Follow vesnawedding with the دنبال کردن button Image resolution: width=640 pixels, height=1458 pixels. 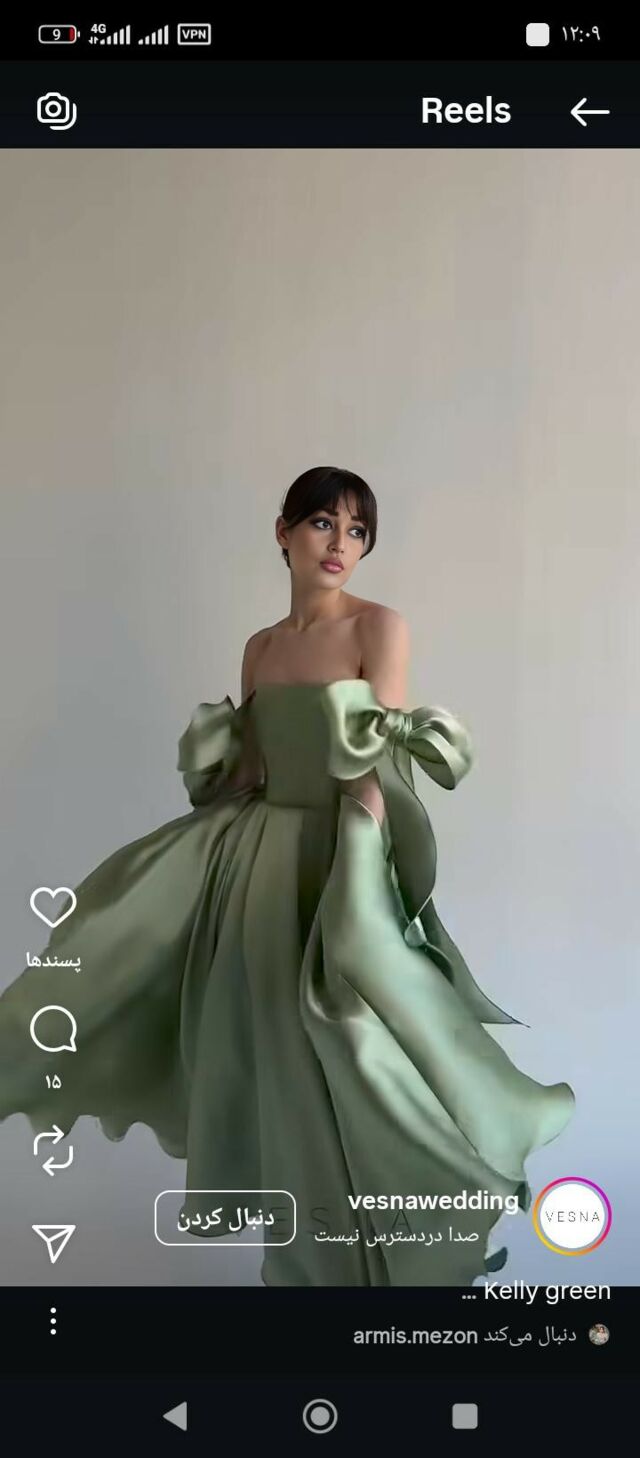point(225,1218)
